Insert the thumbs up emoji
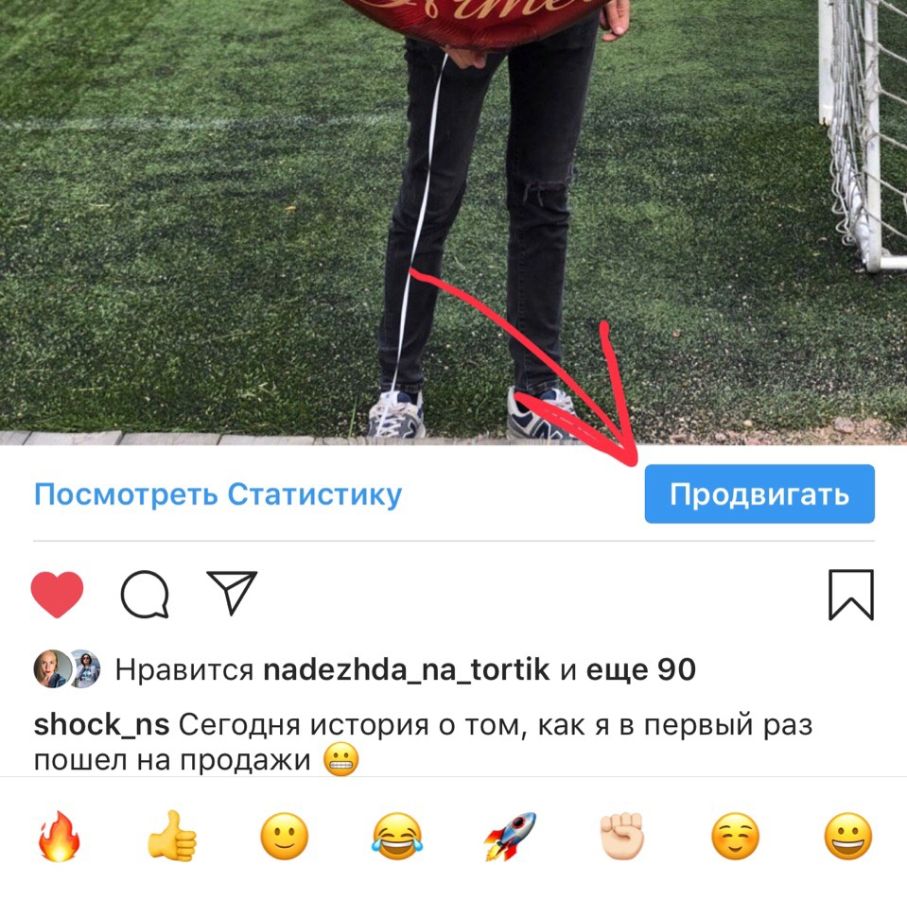Image resolution: width=907 pixels, height=900 pixels. coord(171,837)
